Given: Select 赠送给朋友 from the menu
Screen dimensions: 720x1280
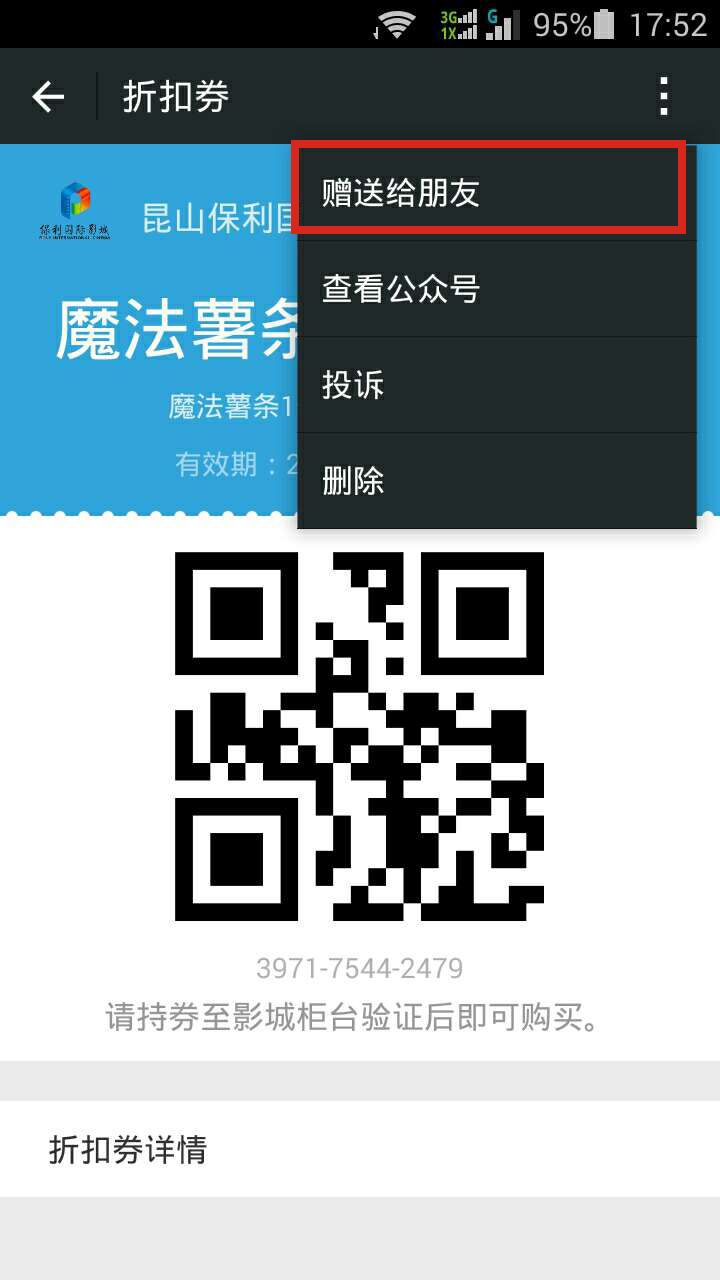Looking at the screenshot, I should (x=497, y=192).
